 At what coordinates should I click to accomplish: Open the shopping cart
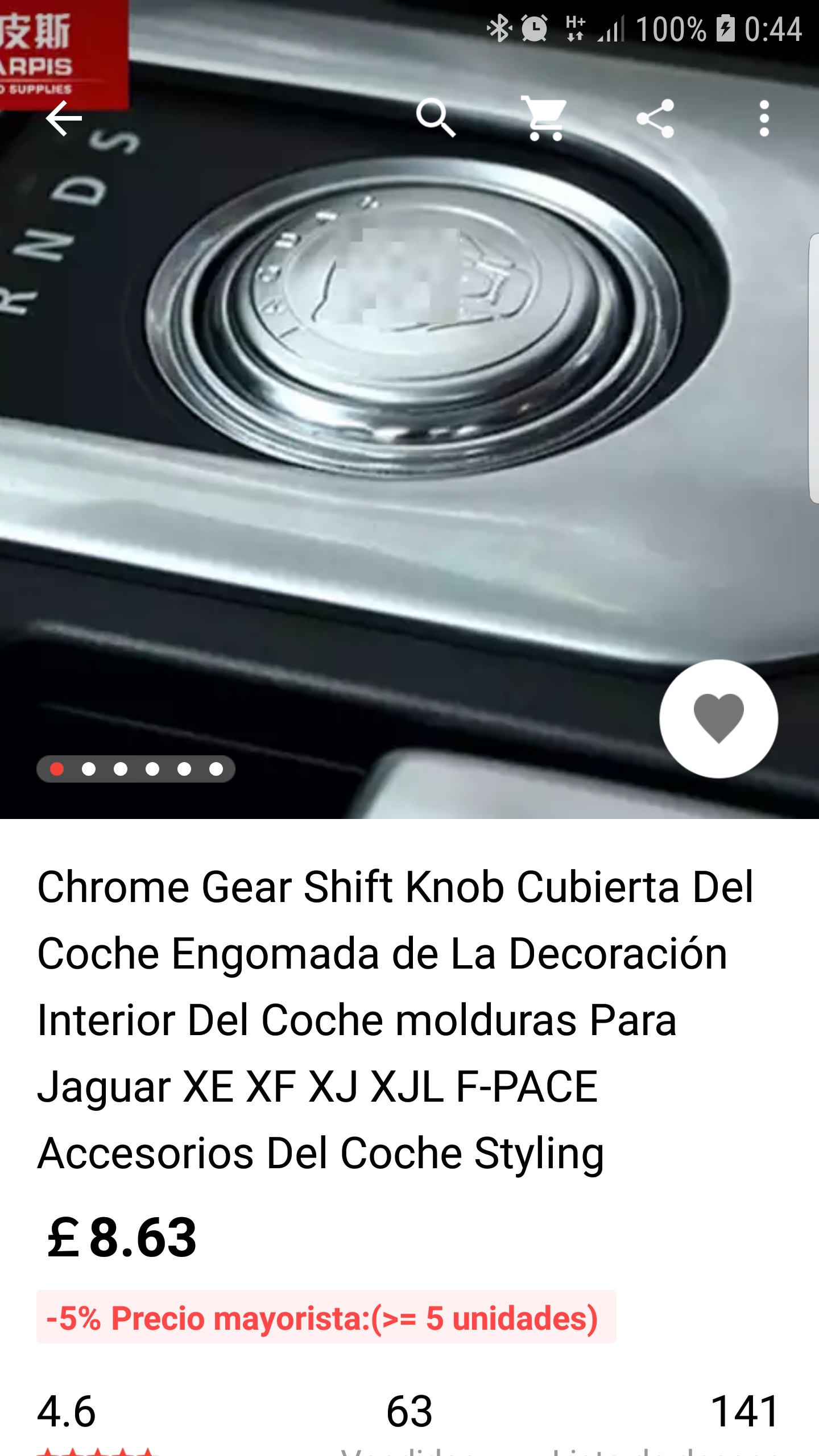545,118
